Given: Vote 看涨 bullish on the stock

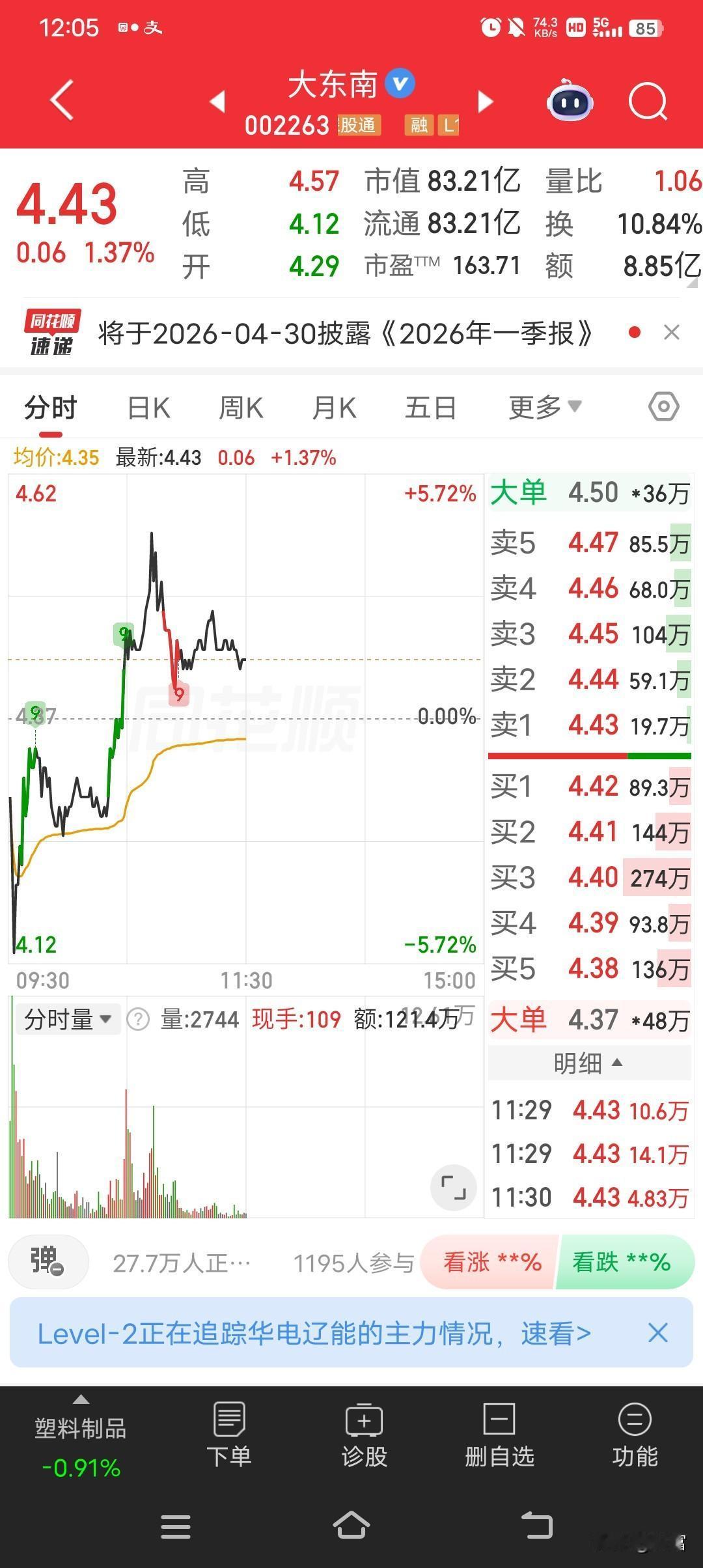Looking at the screenshot, I should coord(487,1262).
